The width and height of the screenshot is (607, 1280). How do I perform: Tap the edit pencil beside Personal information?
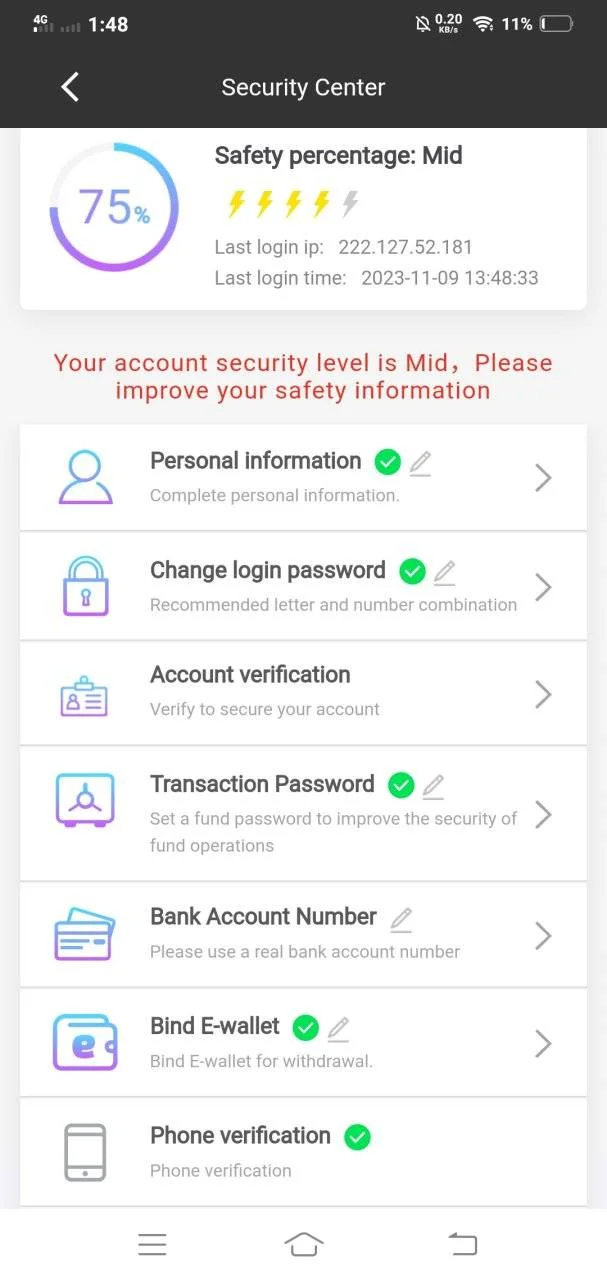[420, 463]
